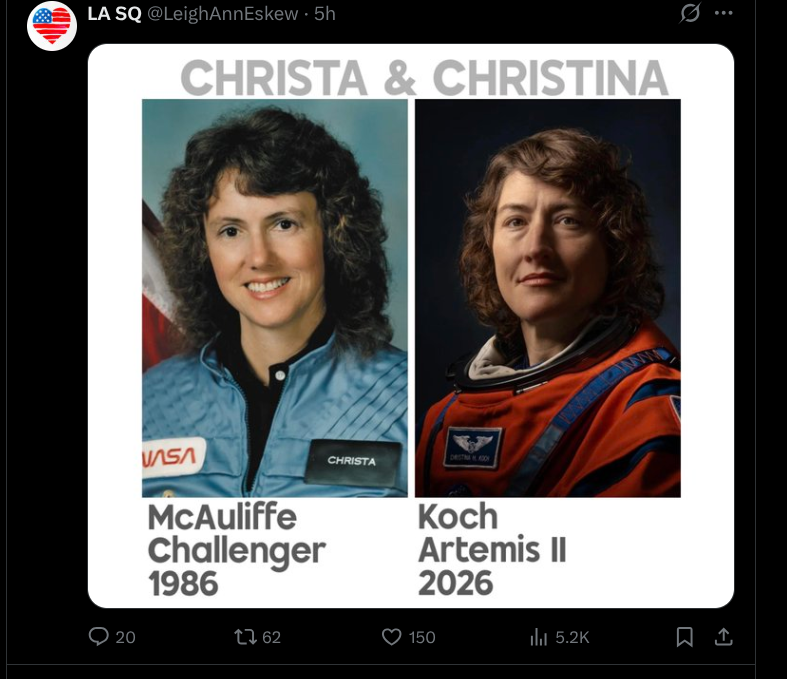
Task: Open the post's overflow menu
Action: [x=724, y=13]
